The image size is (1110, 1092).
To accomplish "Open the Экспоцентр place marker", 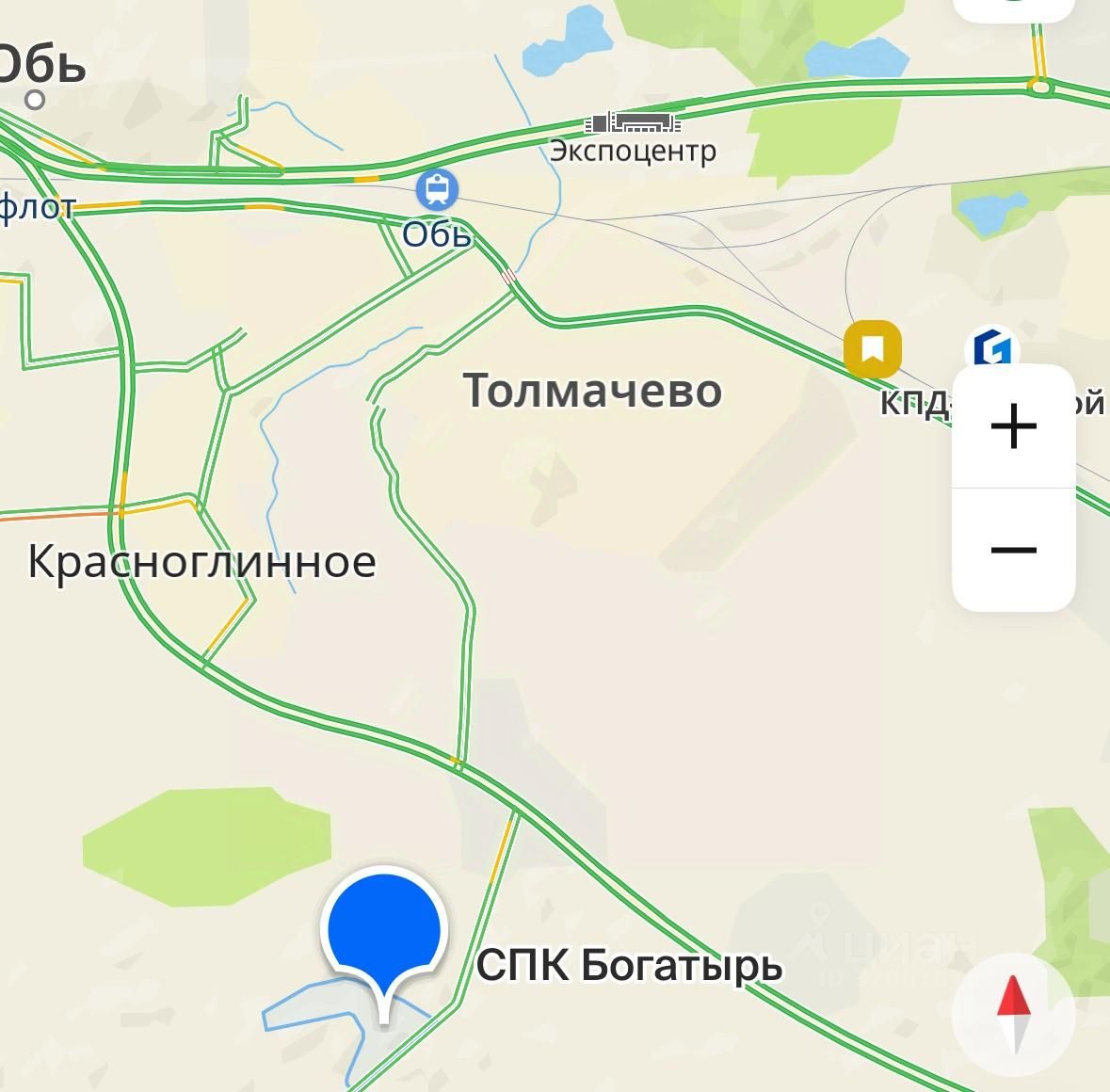I will pyautogui.click(x=632, y=123).
